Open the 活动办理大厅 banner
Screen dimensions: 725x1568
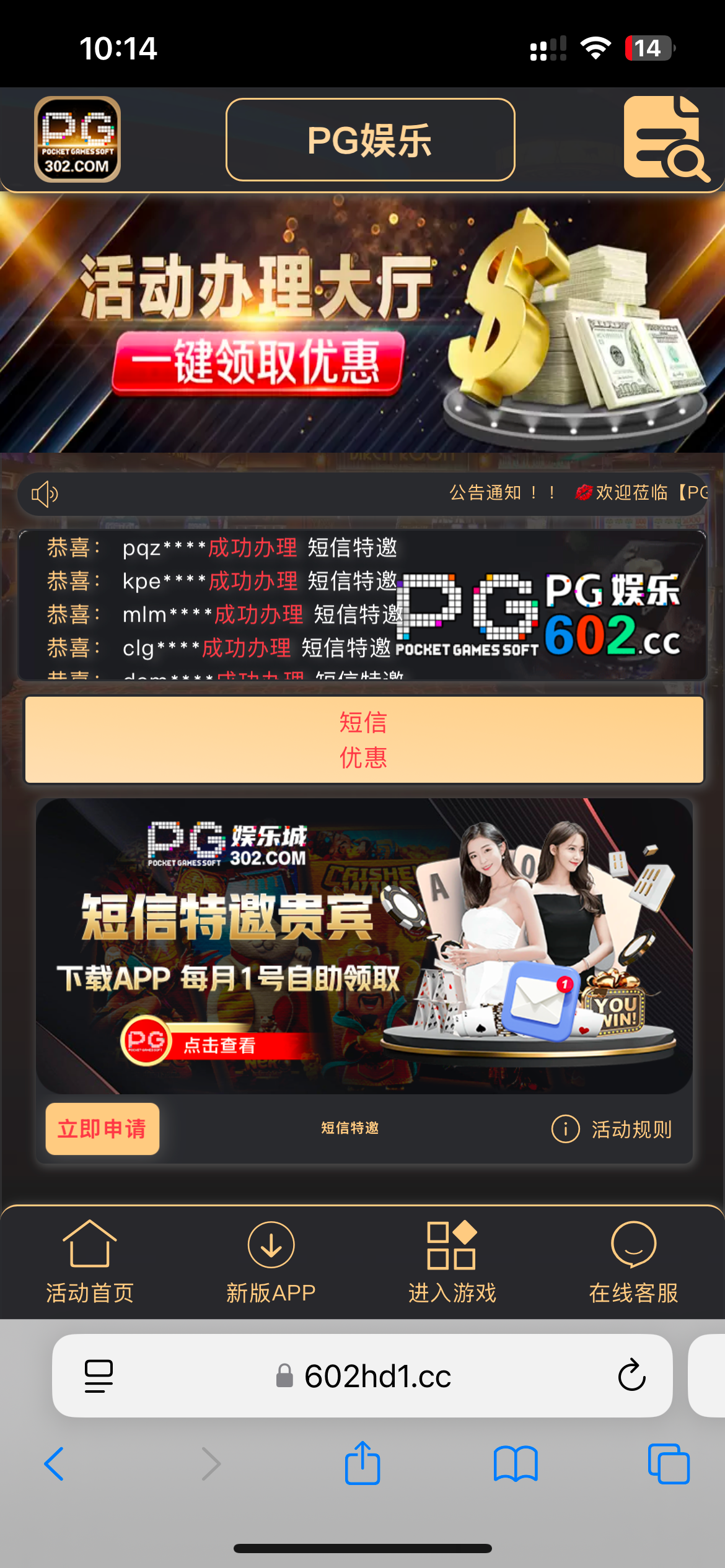pyautogui.click(x=362, y=322)
